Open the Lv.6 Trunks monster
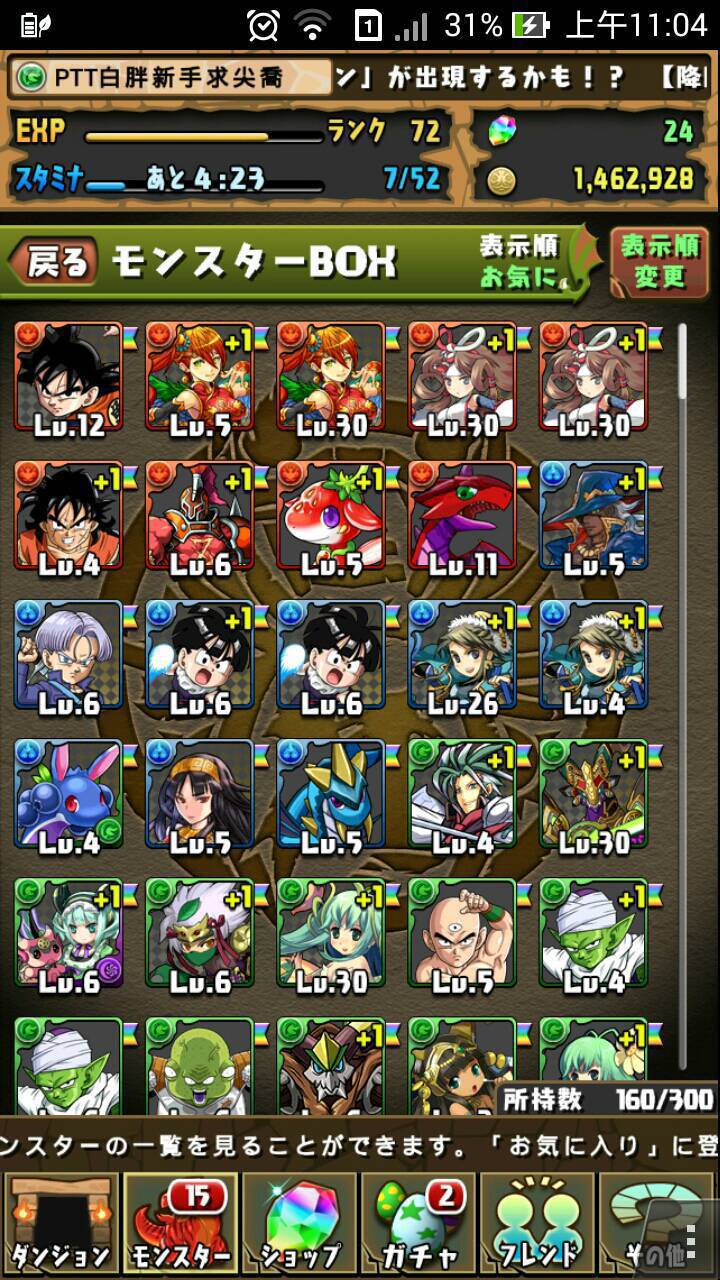The image size is (720, 1280). 68,658
